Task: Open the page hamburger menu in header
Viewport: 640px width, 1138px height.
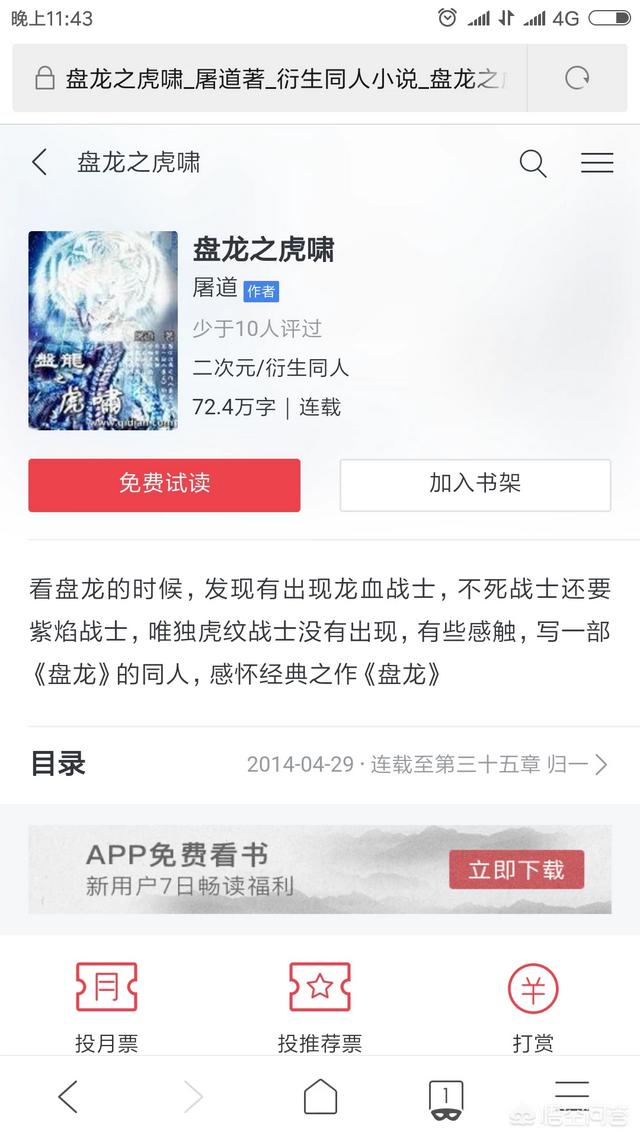Action: click(597, 163)
